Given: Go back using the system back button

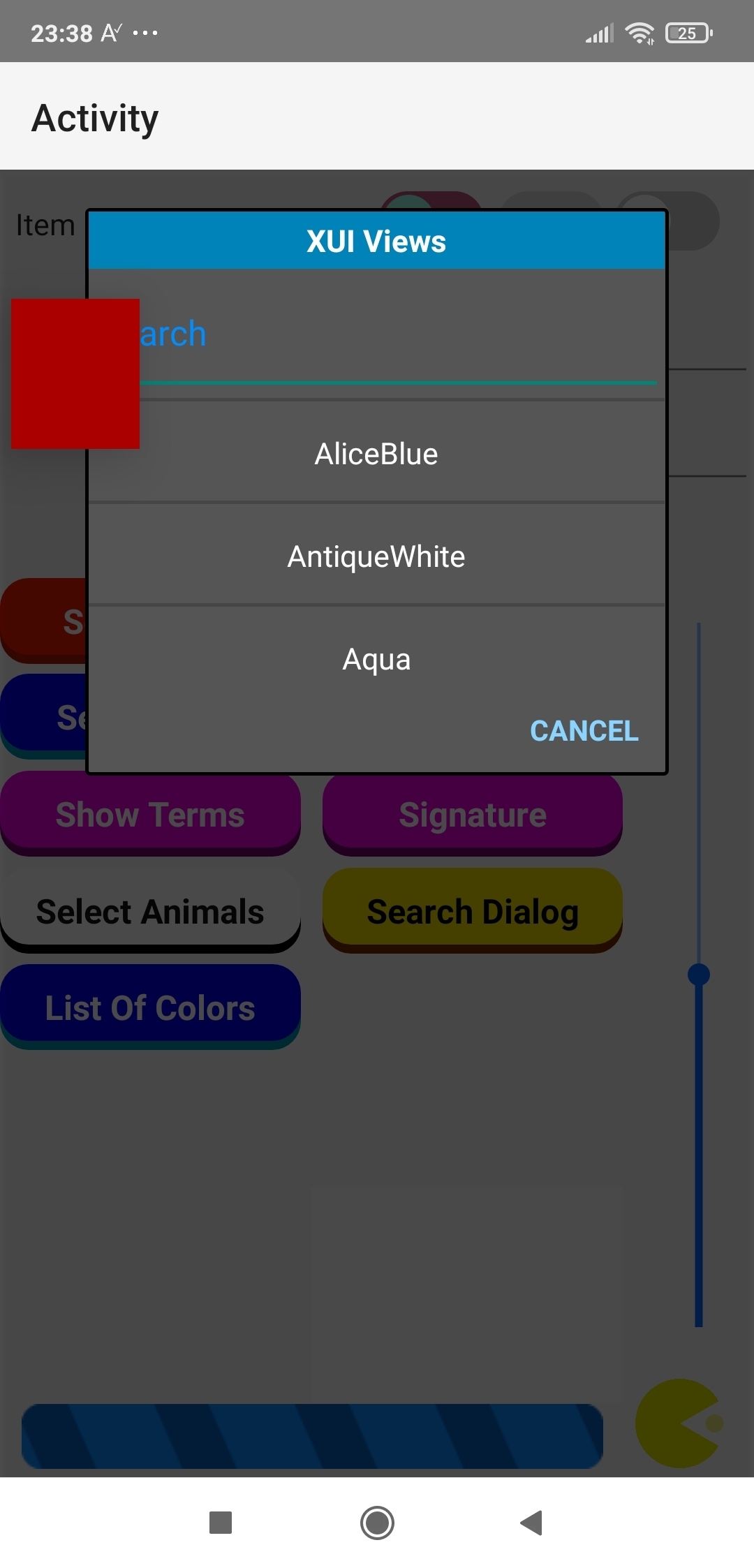Looking at the screenshot, I should coord(531,1523).
